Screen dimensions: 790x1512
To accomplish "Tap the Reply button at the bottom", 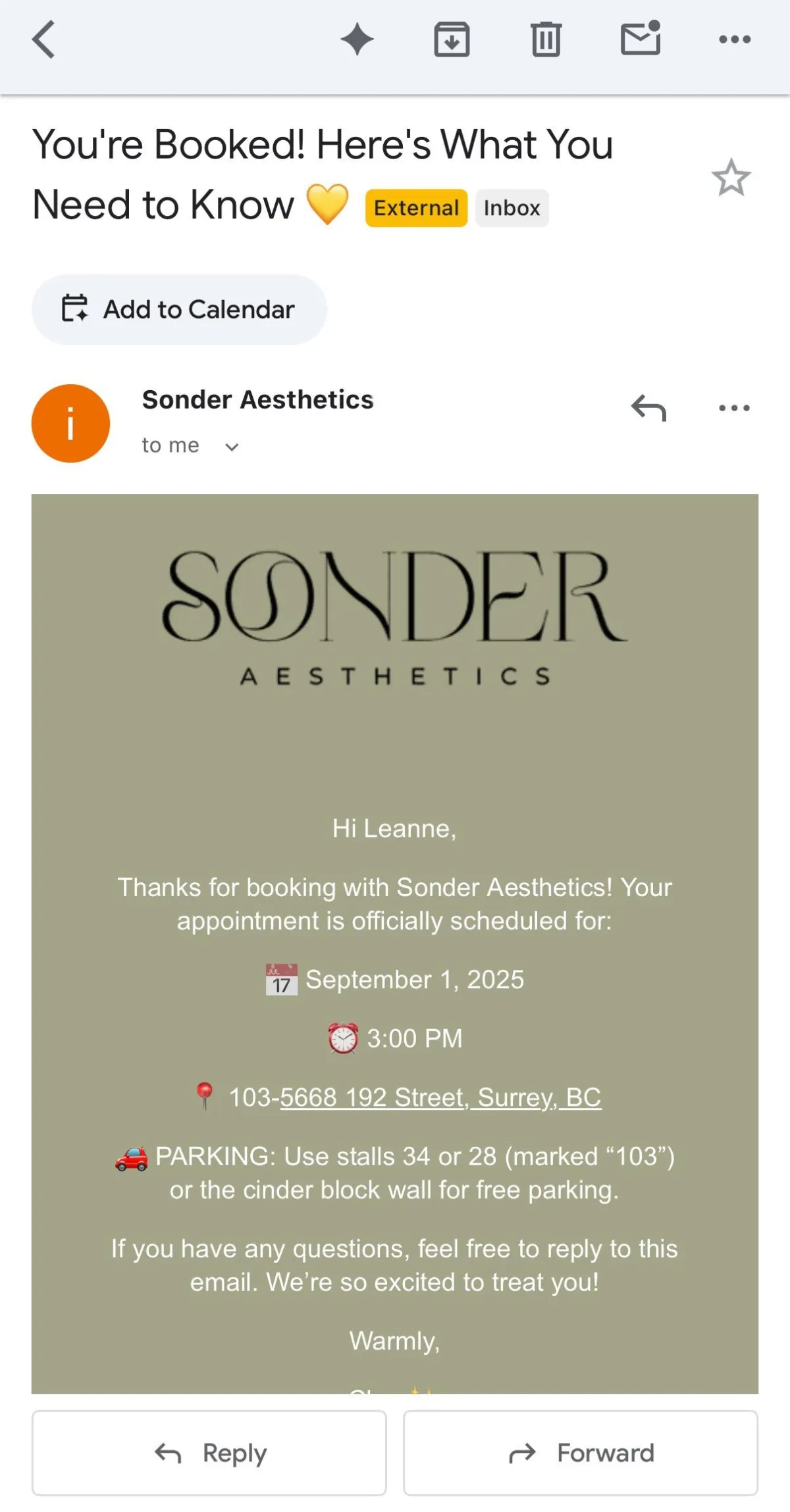I will click(x=209, y=1452).
